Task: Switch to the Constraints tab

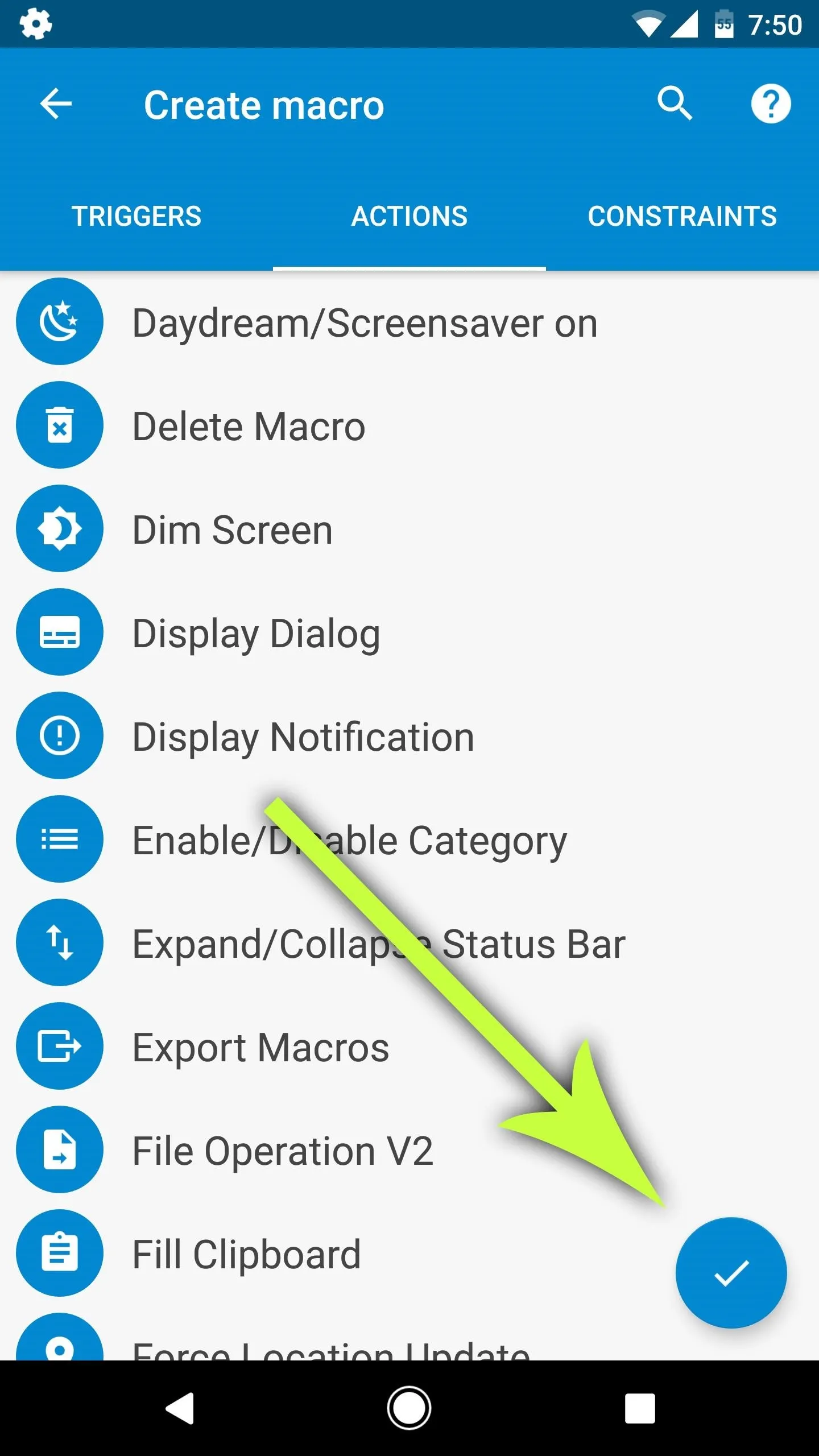Action: click(x=682, y=216)
